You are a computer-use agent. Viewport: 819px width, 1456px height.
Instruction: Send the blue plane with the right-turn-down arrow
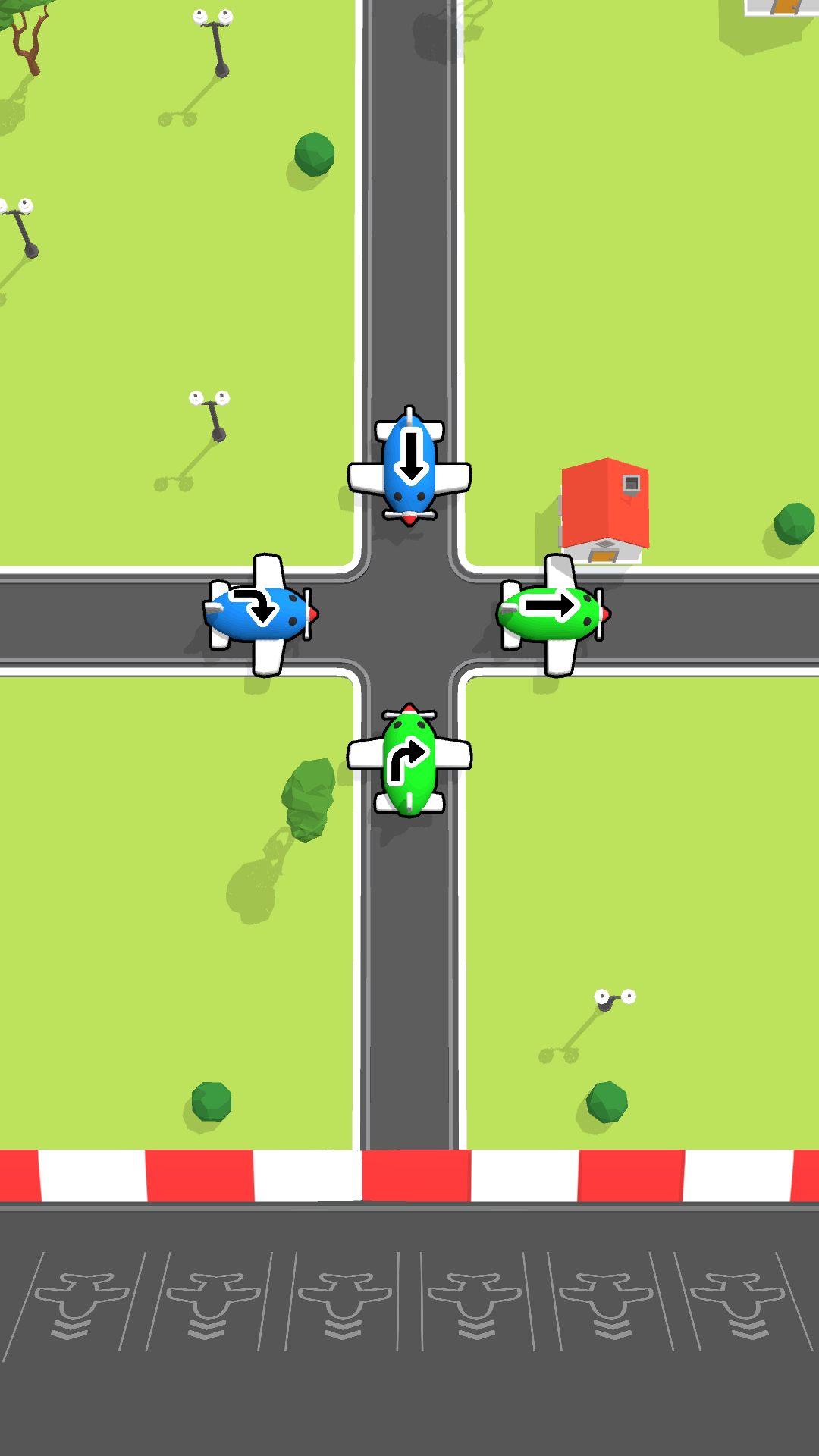(258, 613)
